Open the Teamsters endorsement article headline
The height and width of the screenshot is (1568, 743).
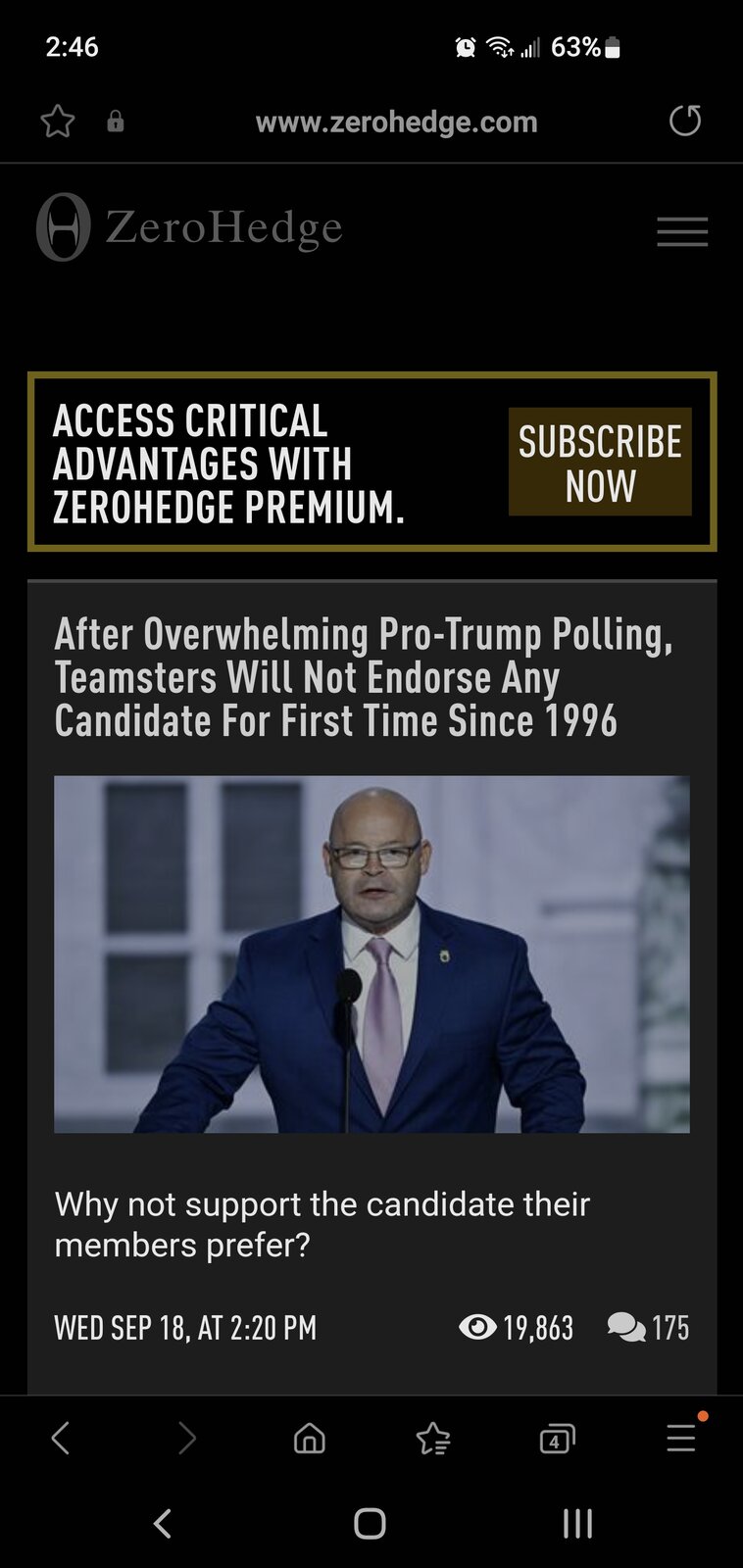364,677
